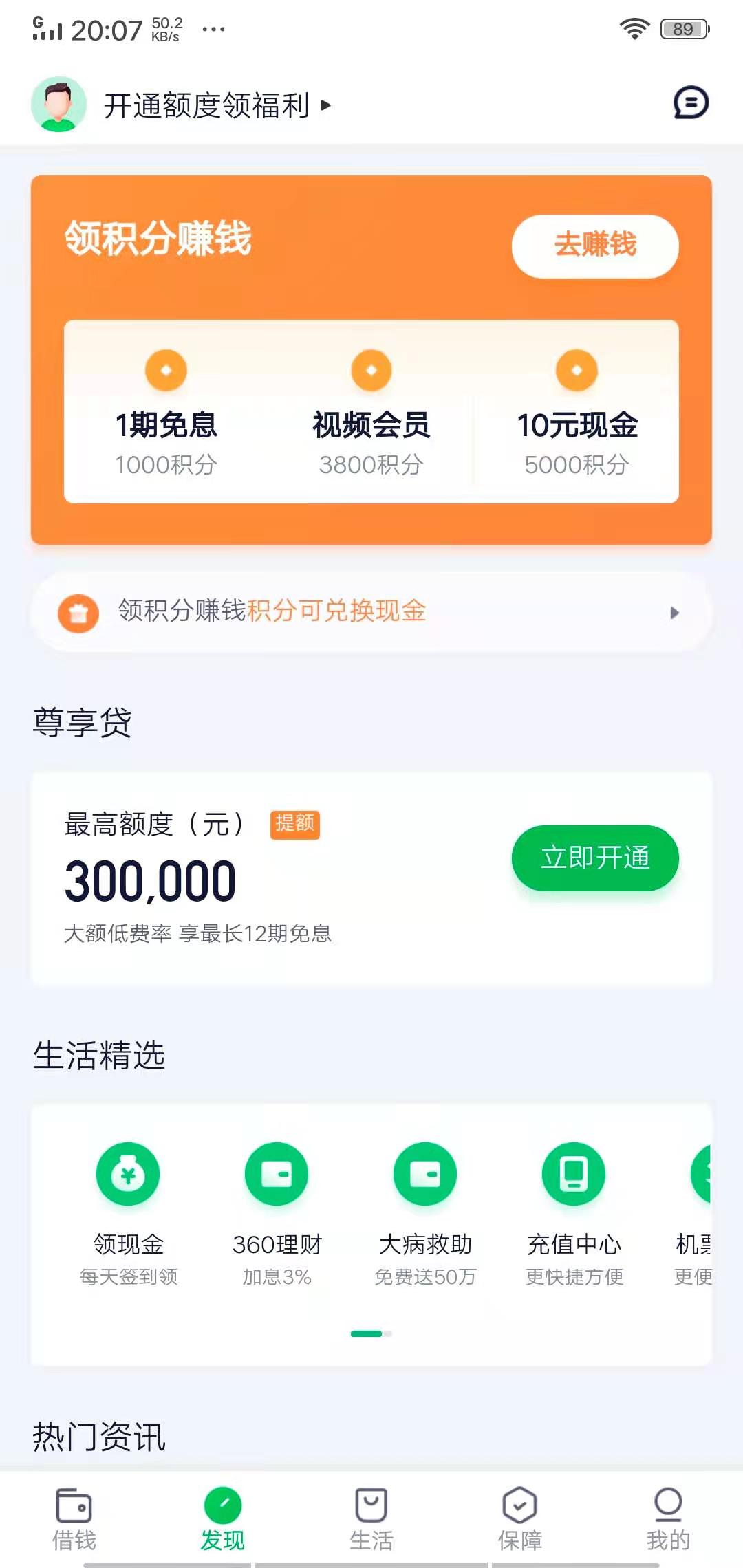Open the 热门资讯 section heading
Image resolution: width=743 pixels, height=1568 pixels.
pos(98,1435)
